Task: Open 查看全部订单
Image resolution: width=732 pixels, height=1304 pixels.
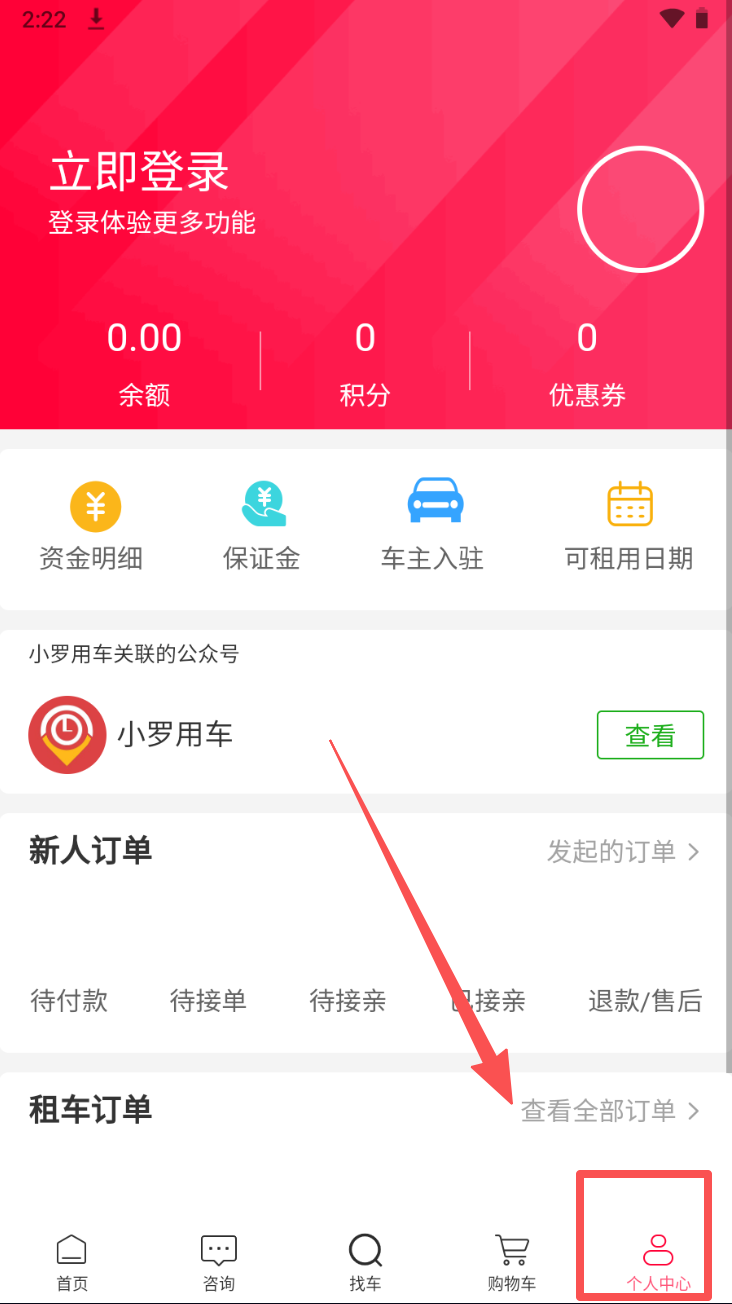Action: (610, 1111)
